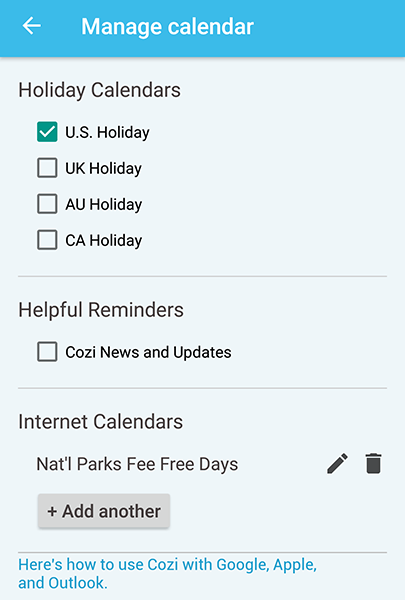Image resolution: width=405 pixels, height=600 pixels.
Task: Edit Nat'l Parks Fee Free Days calendar
Action: [337, 464]
